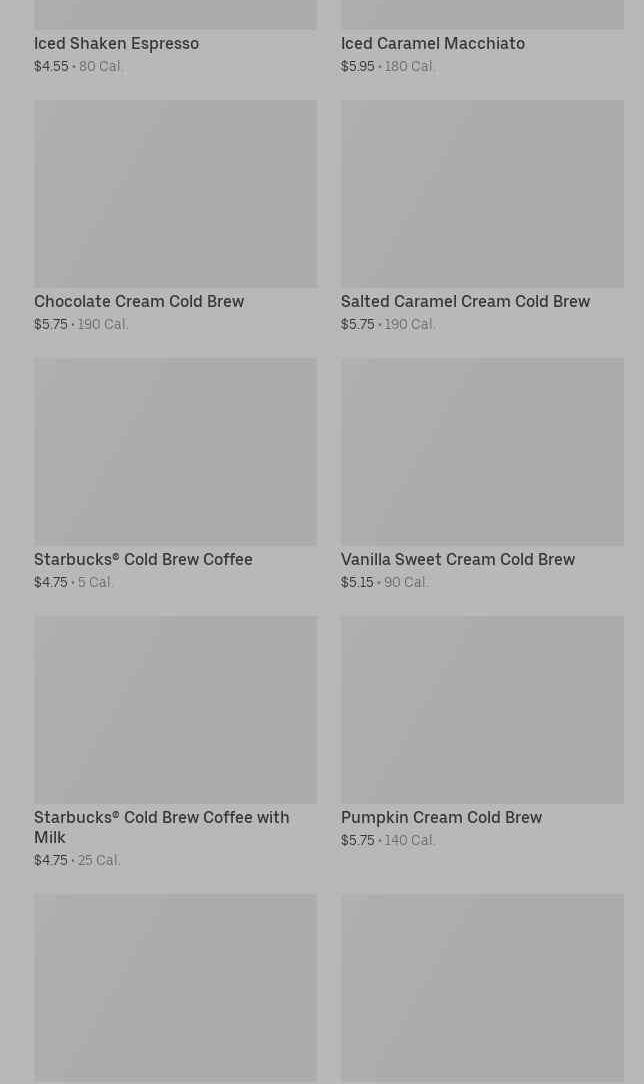Choose Starbucks Cold Brew Coffee for $4.75, 5 Cal

[176, 474]
